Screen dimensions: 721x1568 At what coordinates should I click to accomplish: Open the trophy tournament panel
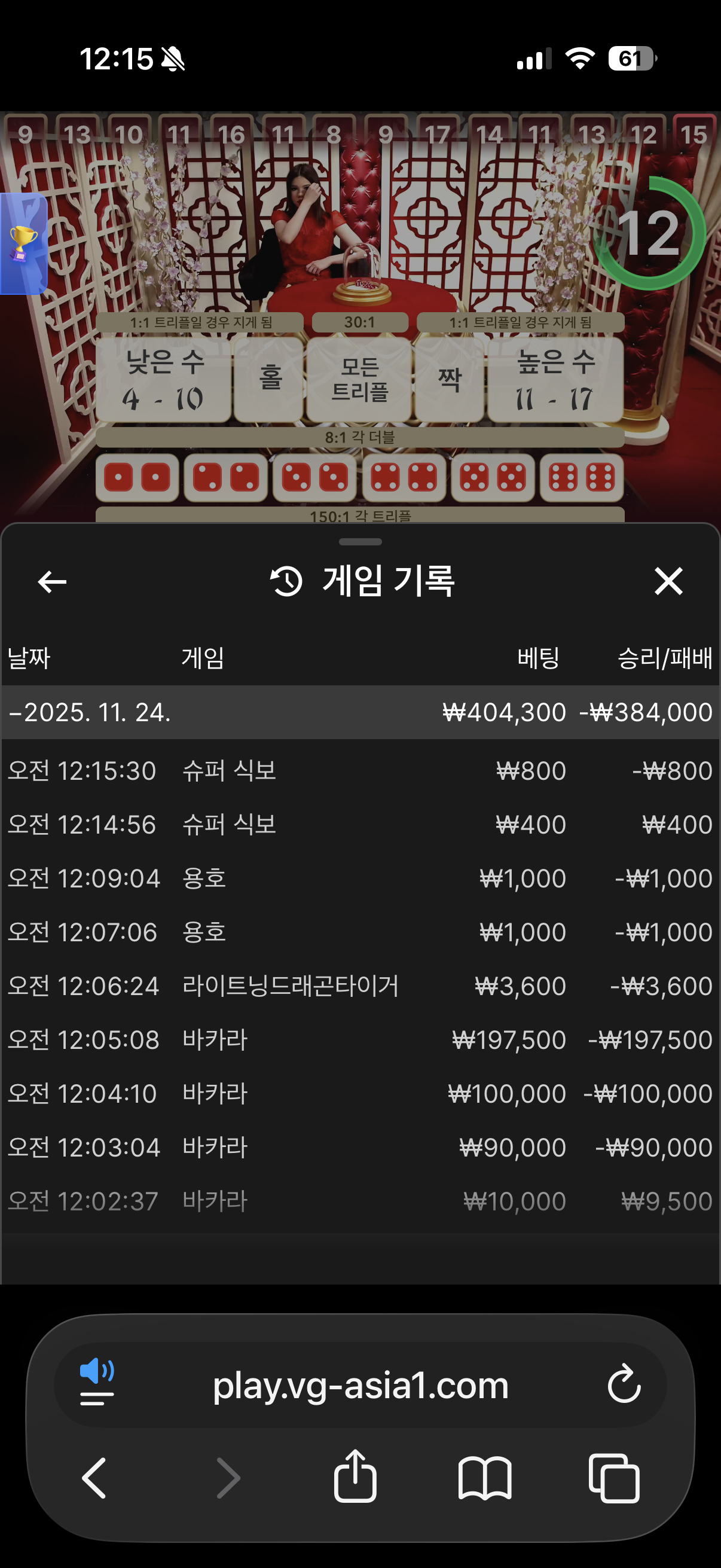tap(23, 243)
